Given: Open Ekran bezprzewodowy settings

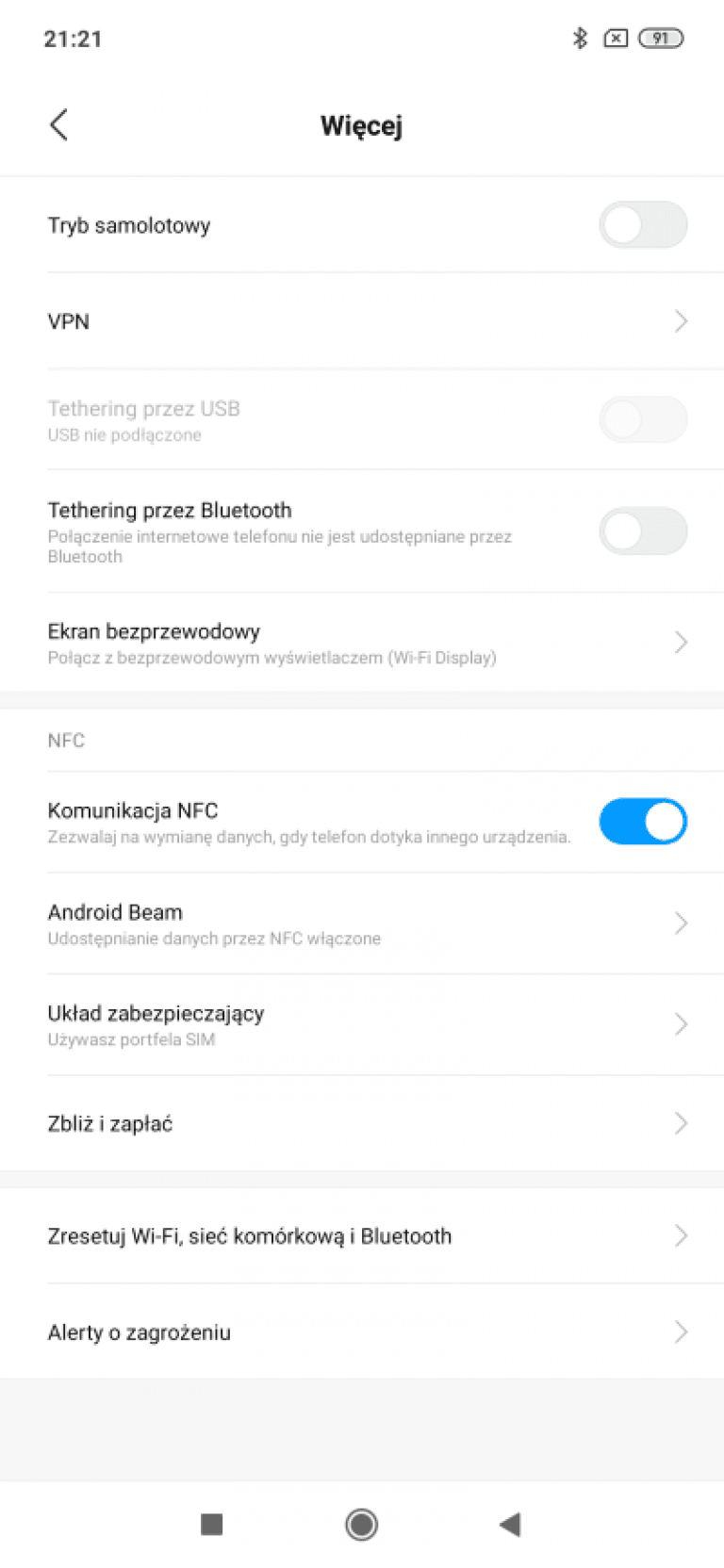Looking at the screenshot, I should pyautogui.click(x=362, y=643).
